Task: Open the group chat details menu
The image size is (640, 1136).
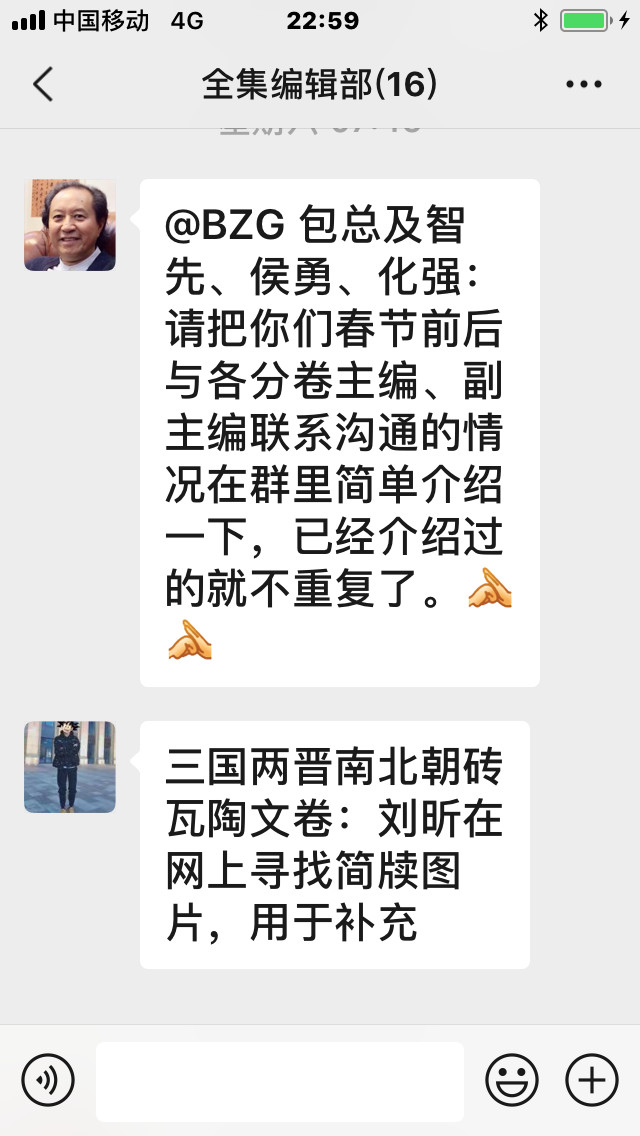Action: 583,84
